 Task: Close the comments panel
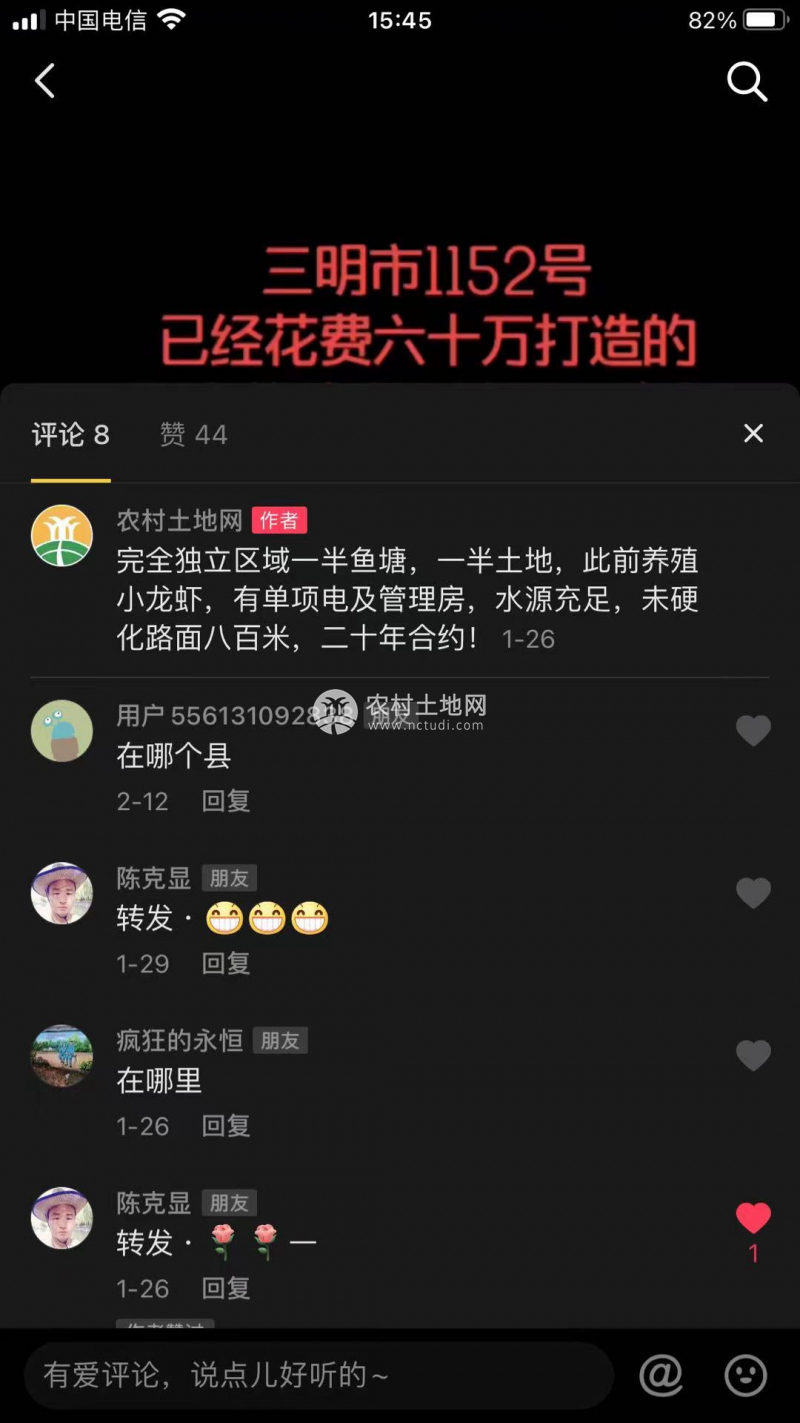pos(753,433)
